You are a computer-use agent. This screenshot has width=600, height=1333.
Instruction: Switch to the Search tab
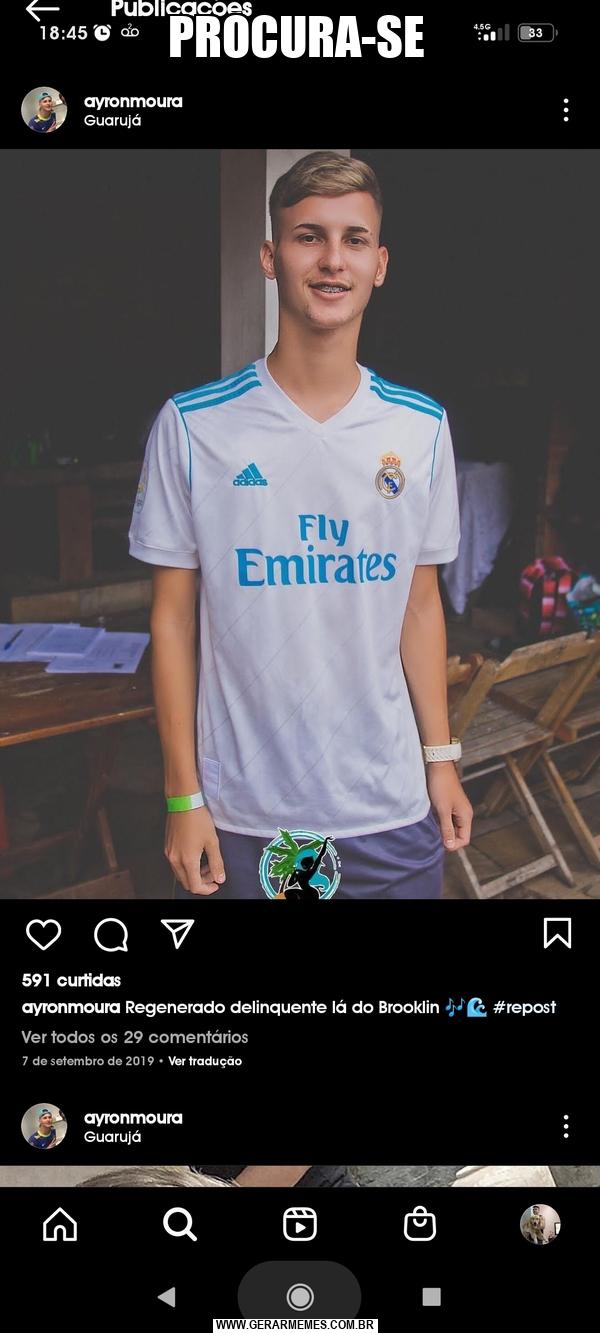coord(180,1224)
